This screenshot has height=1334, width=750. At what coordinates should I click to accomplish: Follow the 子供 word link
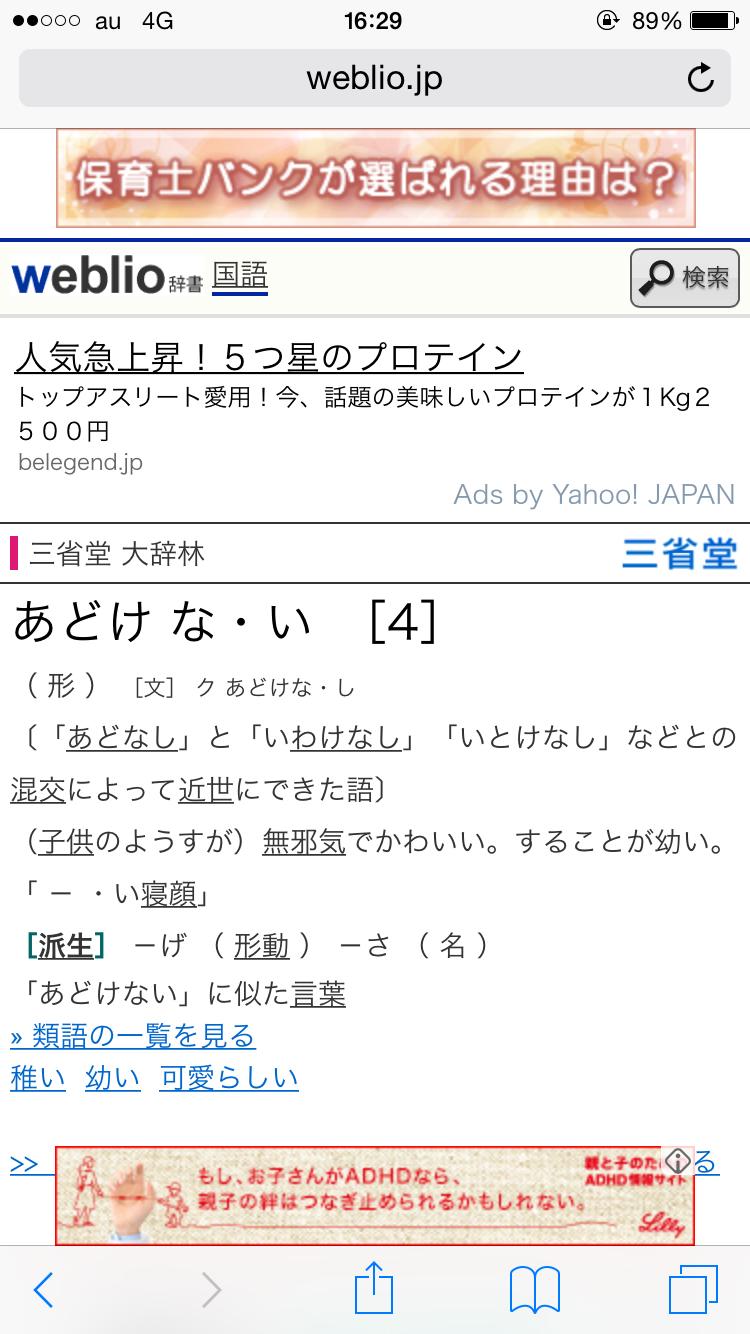click(66, 842)
